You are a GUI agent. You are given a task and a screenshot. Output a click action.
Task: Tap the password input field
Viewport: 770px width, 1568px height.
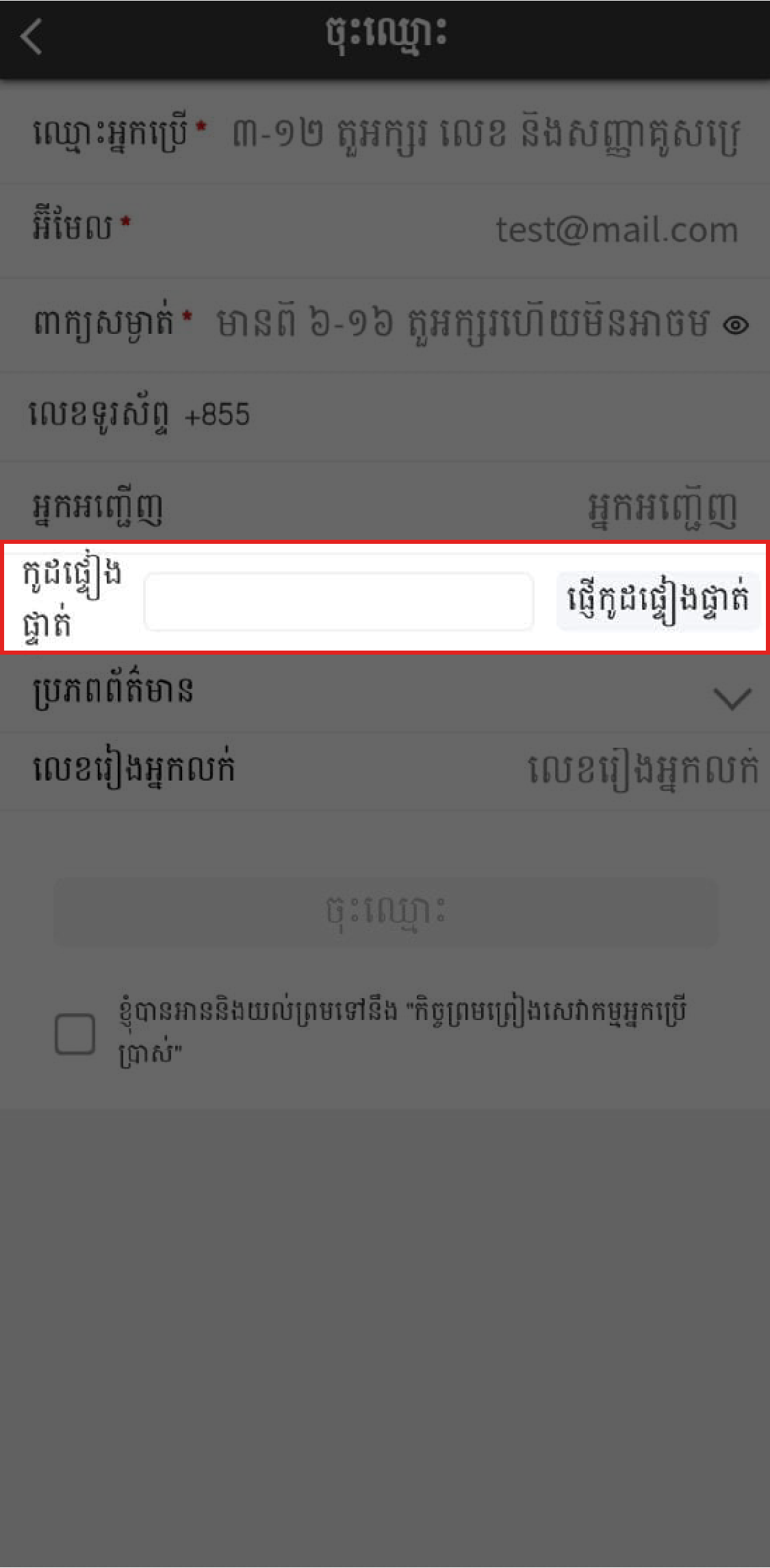click(x=463, y=324)
